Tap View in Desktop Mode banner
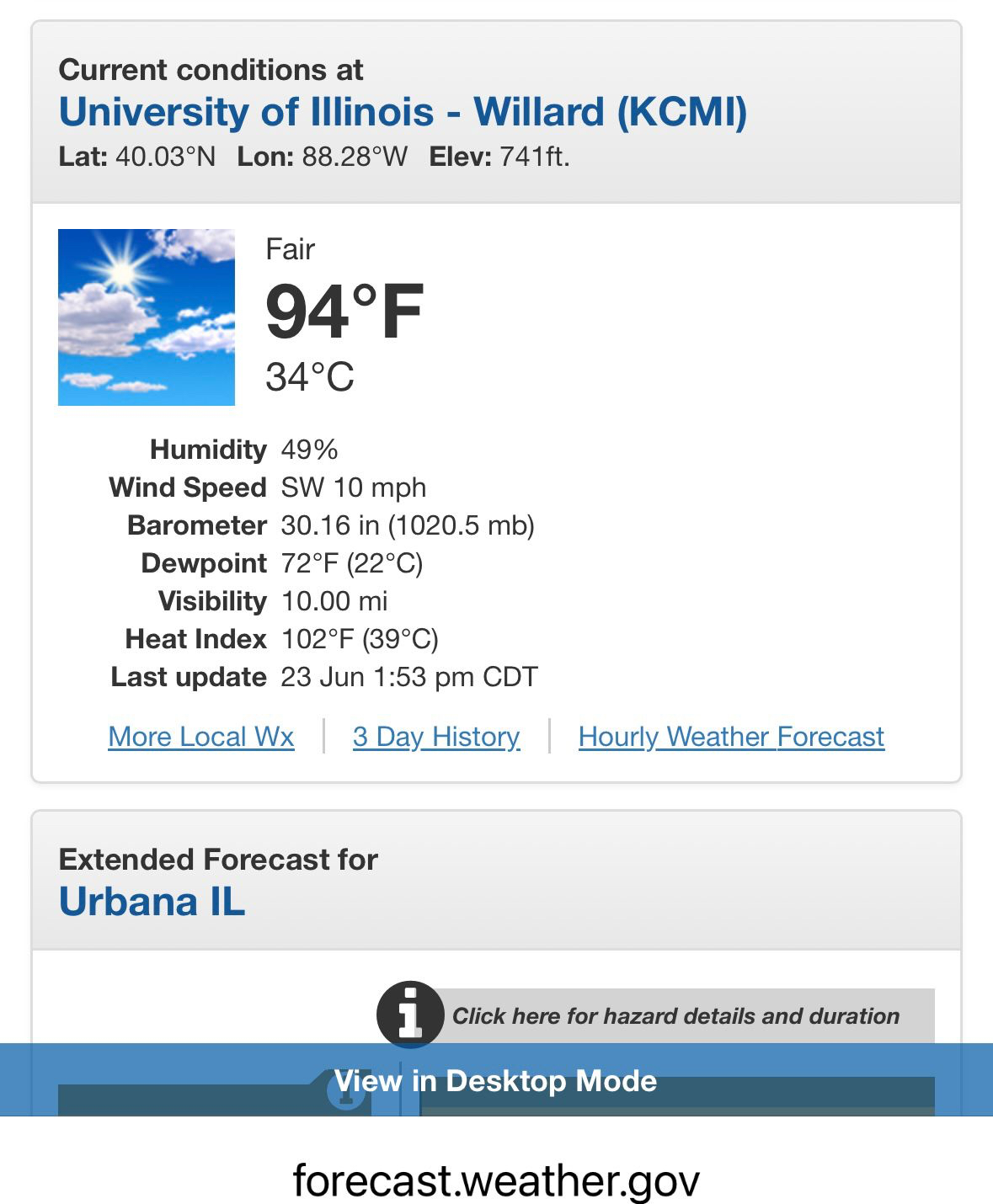 coord(496,1080)
